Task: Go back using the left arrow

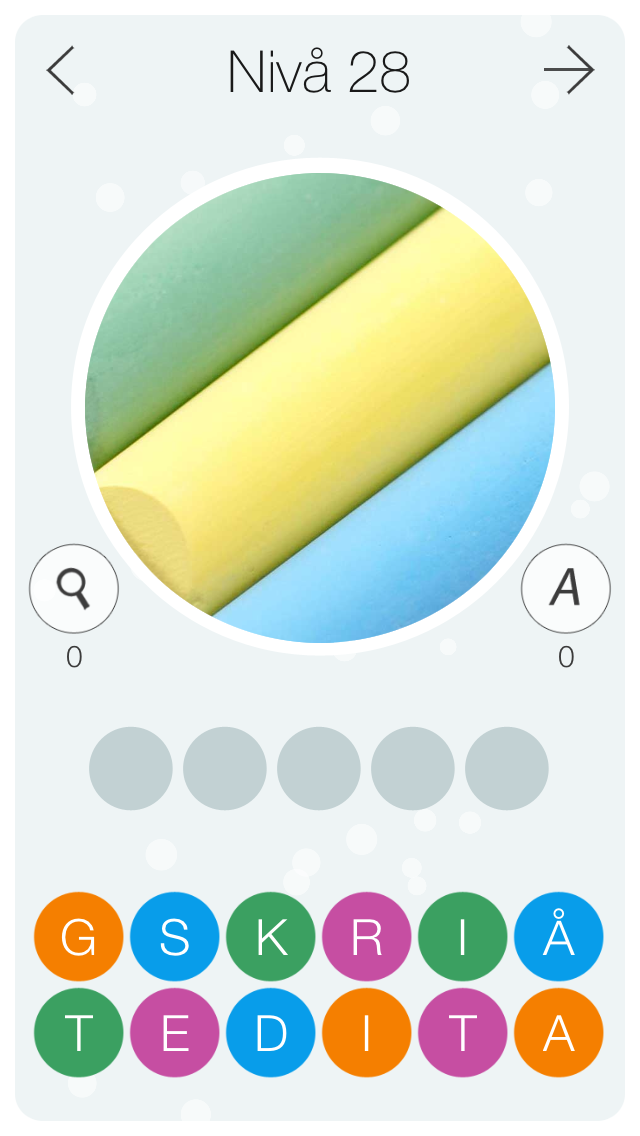Action: [61, 70]
